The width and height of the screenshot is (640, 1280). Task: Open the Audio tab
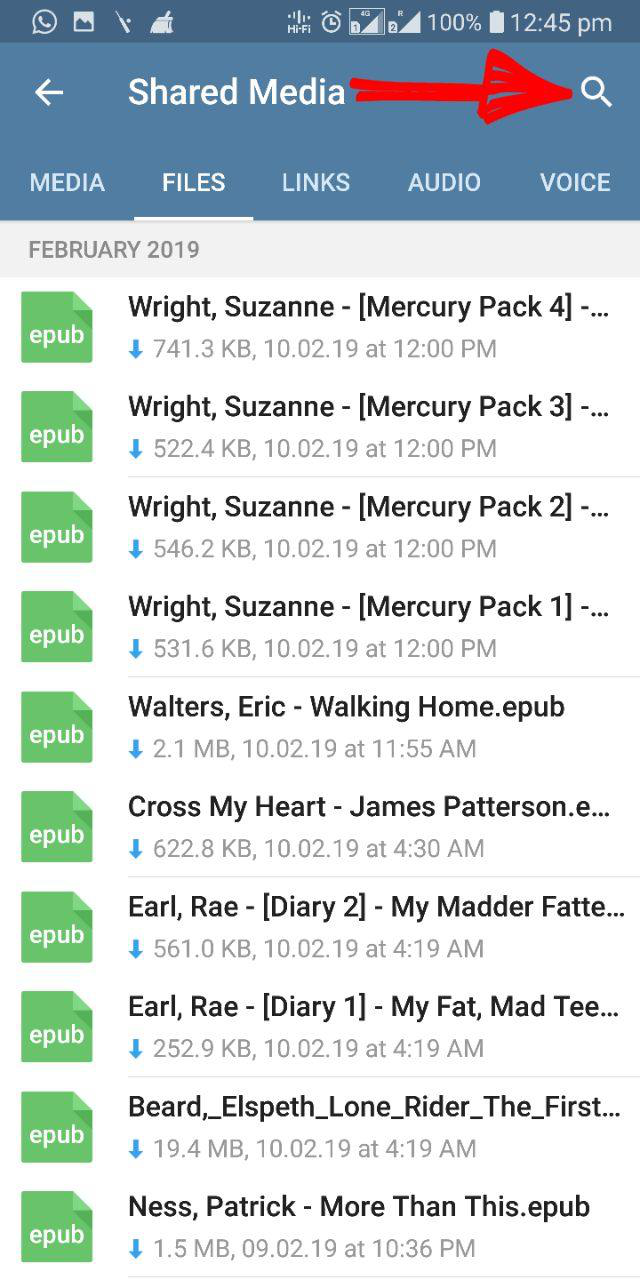[x=444, y=182]
